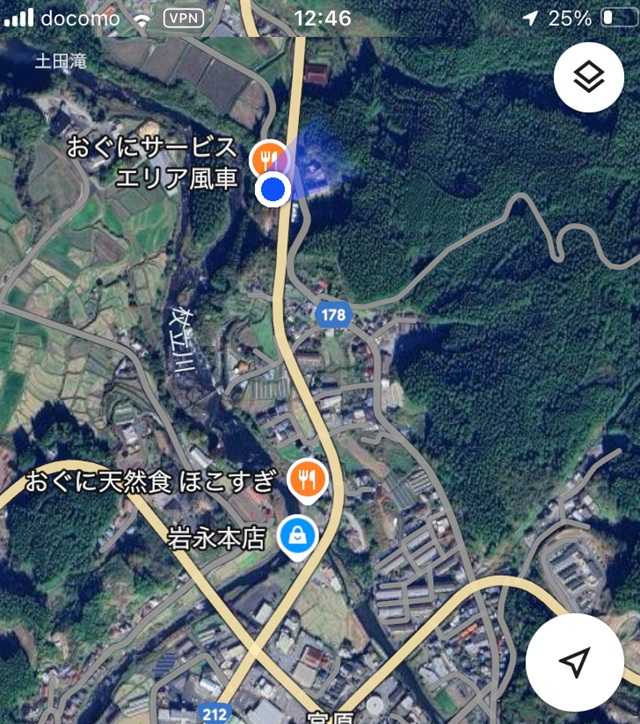Open the おぐに天然食 ほこすぎ restaurant pin
The height and width of the screenshot is (724, 640).
pyautogui.click(x=307, y=480)
